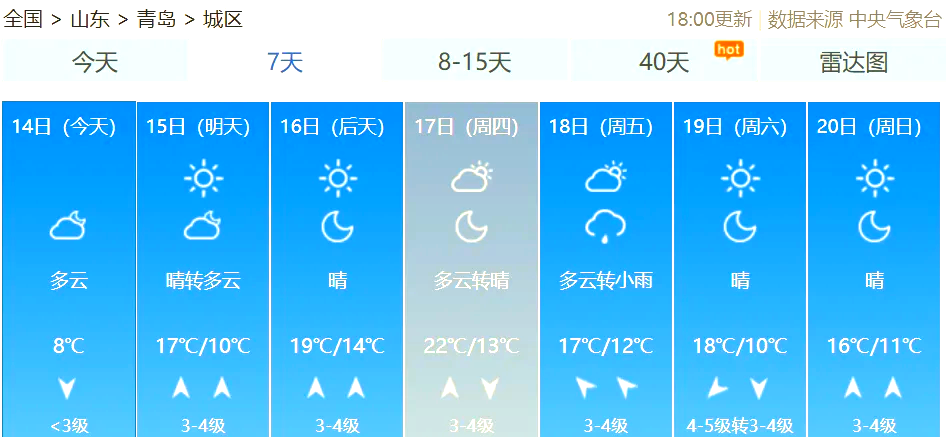Select the 14日（今天） forecast card

68,268
